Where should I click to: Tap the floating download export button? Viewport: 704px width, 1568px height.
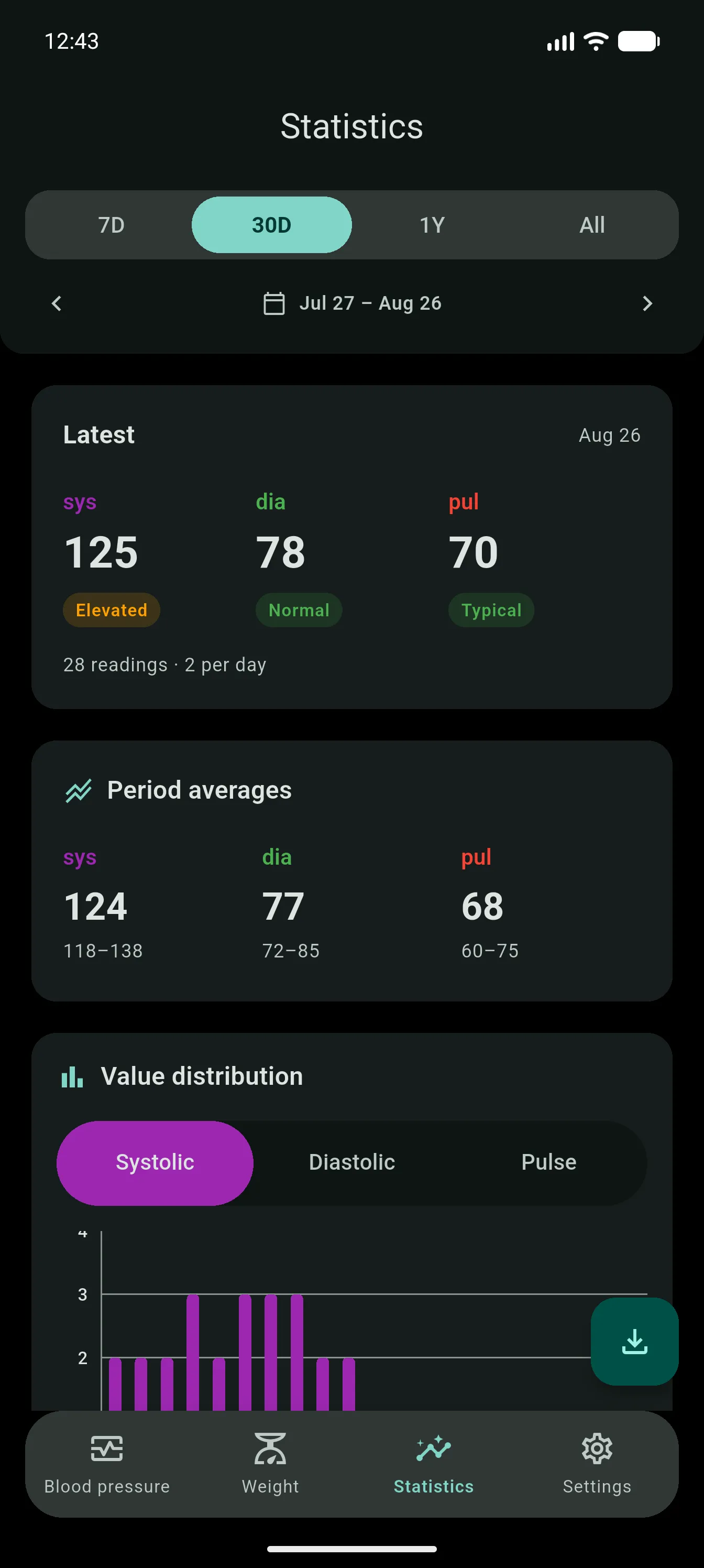(x=634, y=1341)
